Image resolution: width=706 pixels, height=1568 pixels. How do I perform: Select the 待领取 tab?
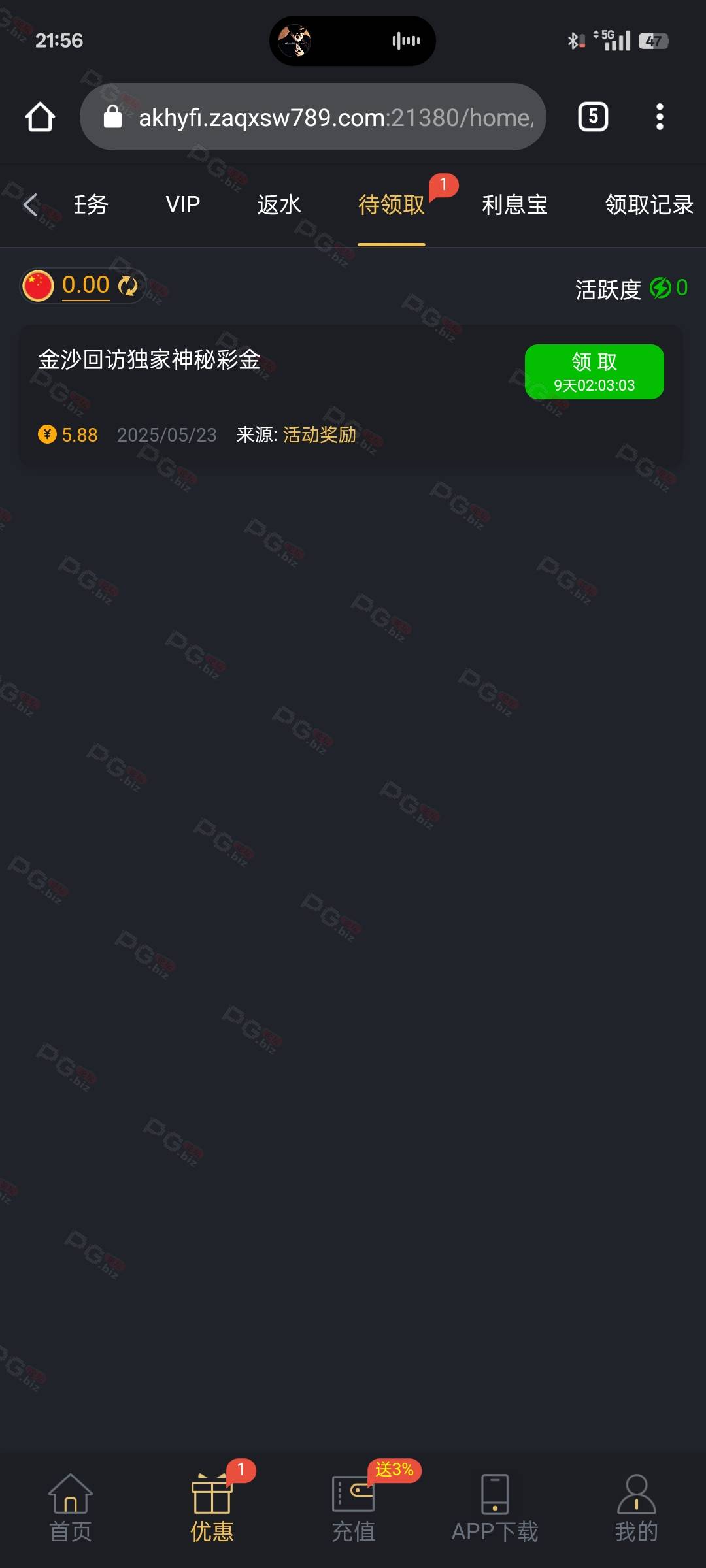391,205
